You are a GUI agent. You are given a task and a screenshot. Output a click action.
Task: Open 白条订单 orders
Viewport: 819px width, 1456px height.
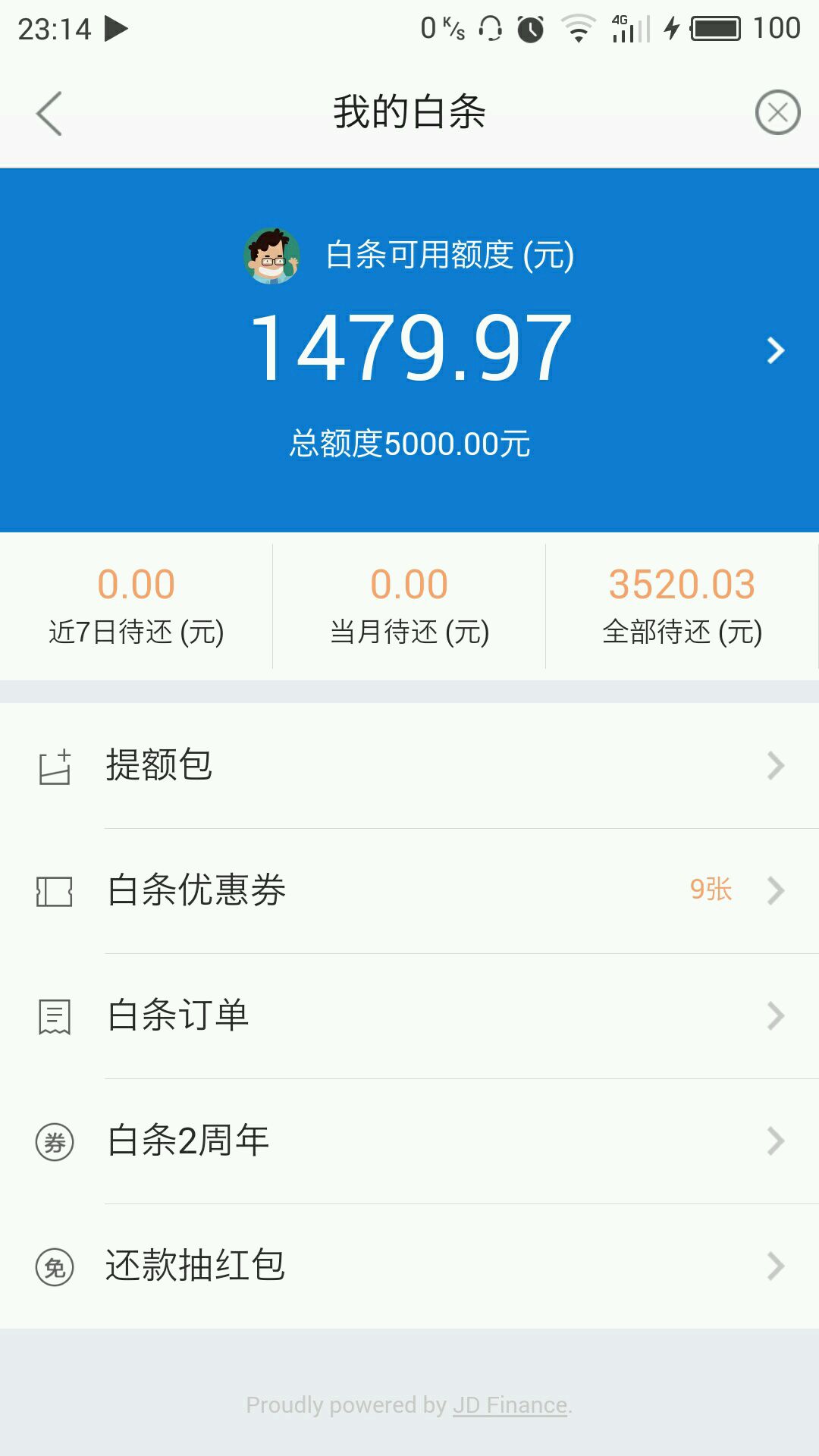(x=409, y=1016)
